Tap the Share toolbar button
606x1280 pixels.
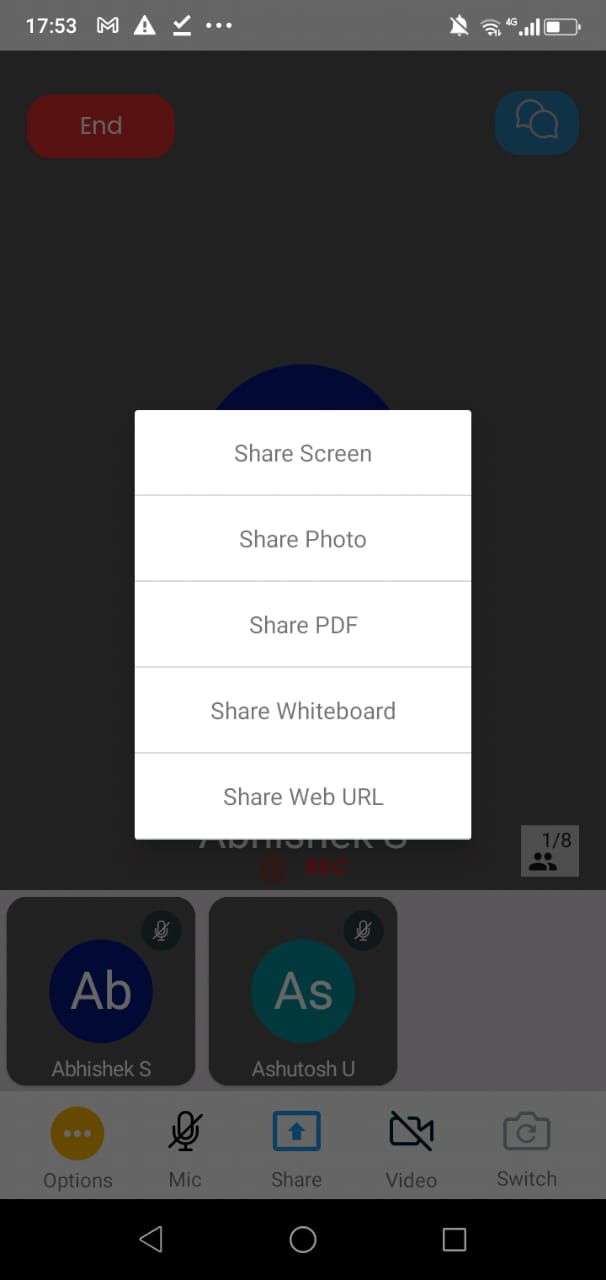click(297, 1148)
